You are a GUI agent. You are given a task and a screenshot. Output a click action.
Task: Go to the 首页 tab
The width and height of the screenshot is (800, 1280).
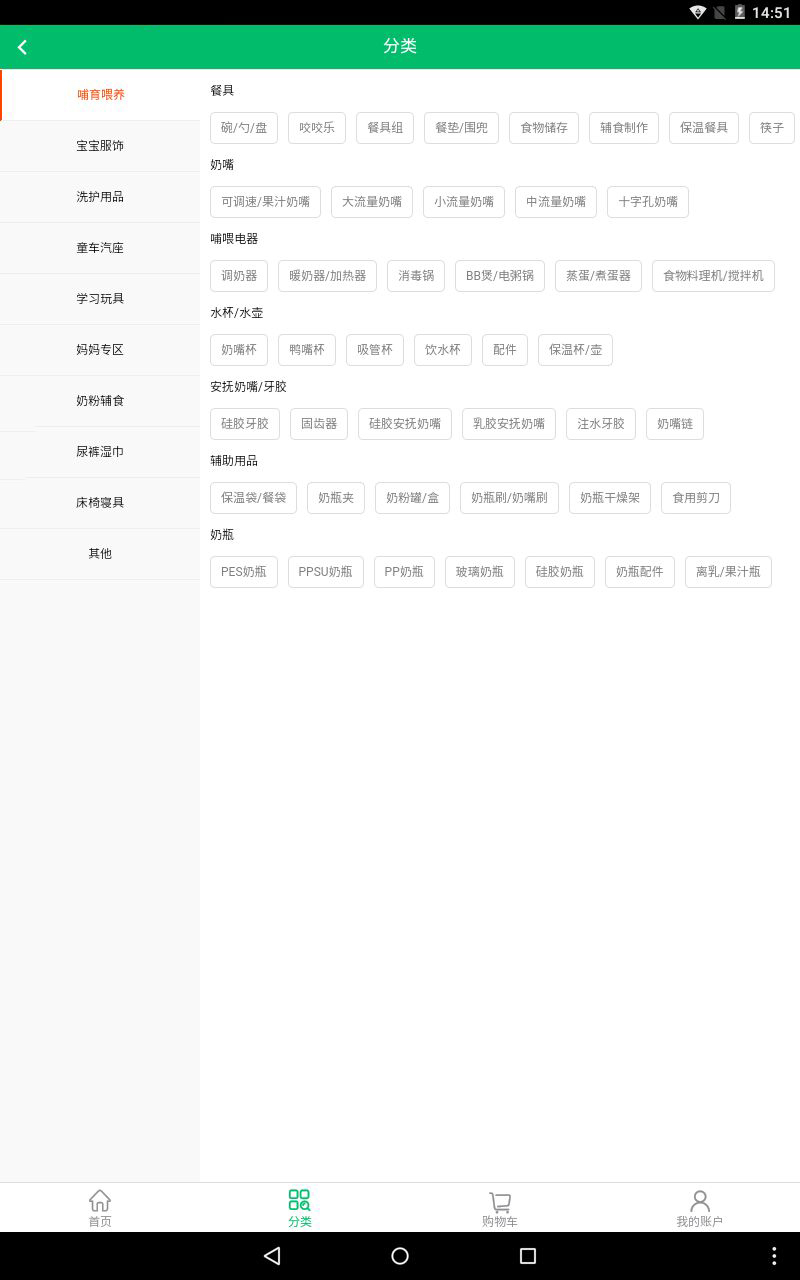point(100,1207)
